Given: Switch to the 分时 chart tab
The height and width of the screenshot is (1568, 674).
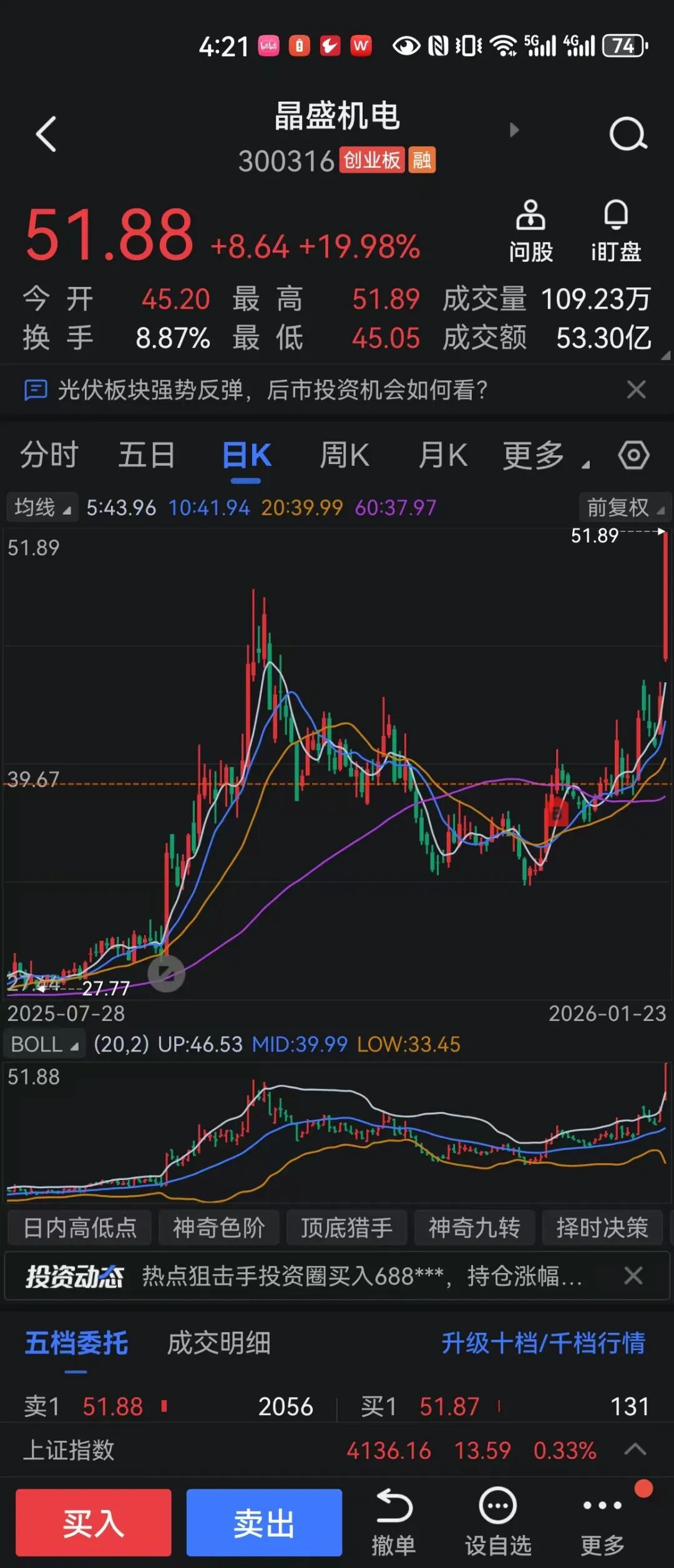Looking at the screenshot, I should click(x=49, y=455).
